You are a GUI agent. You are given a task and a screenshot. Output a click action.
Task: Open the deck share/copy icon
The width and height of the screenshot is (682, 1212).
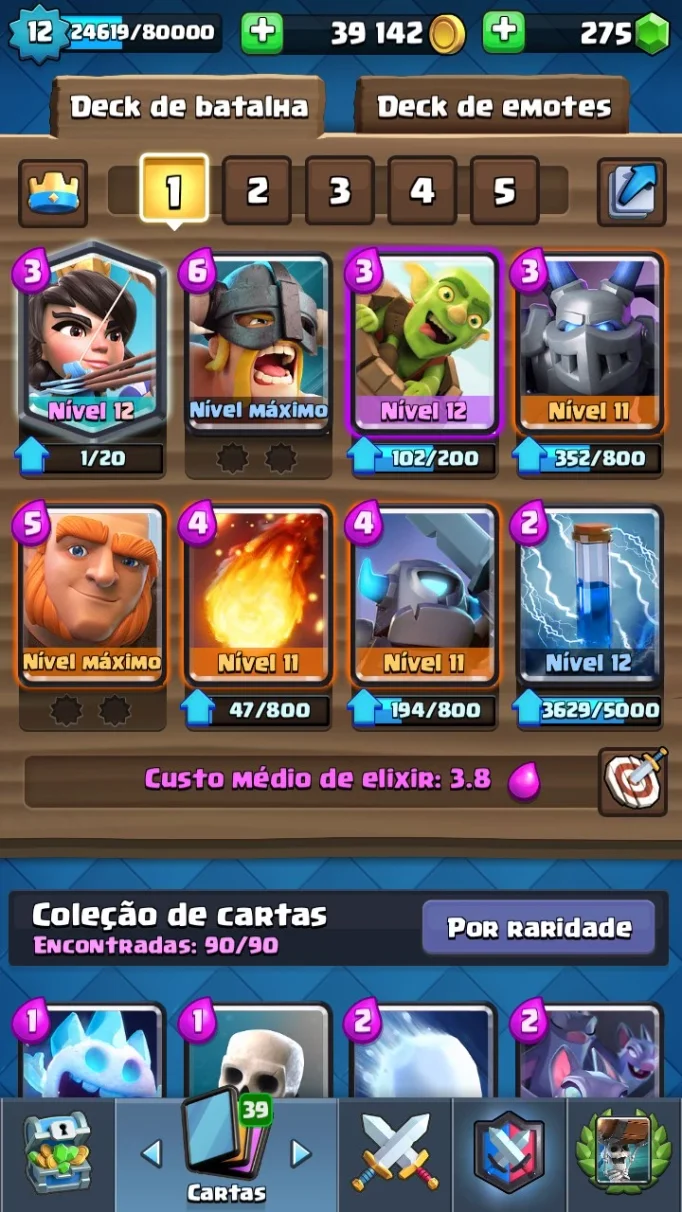tap(632, 191)
